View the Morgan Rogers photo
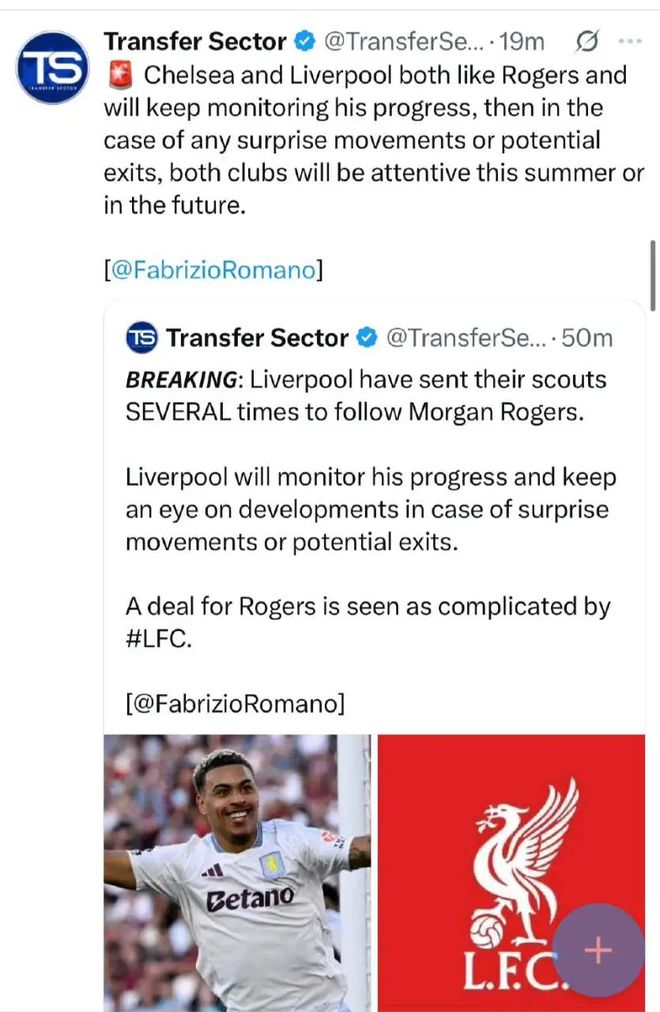Screen dimensions: 660x1012 237,872
